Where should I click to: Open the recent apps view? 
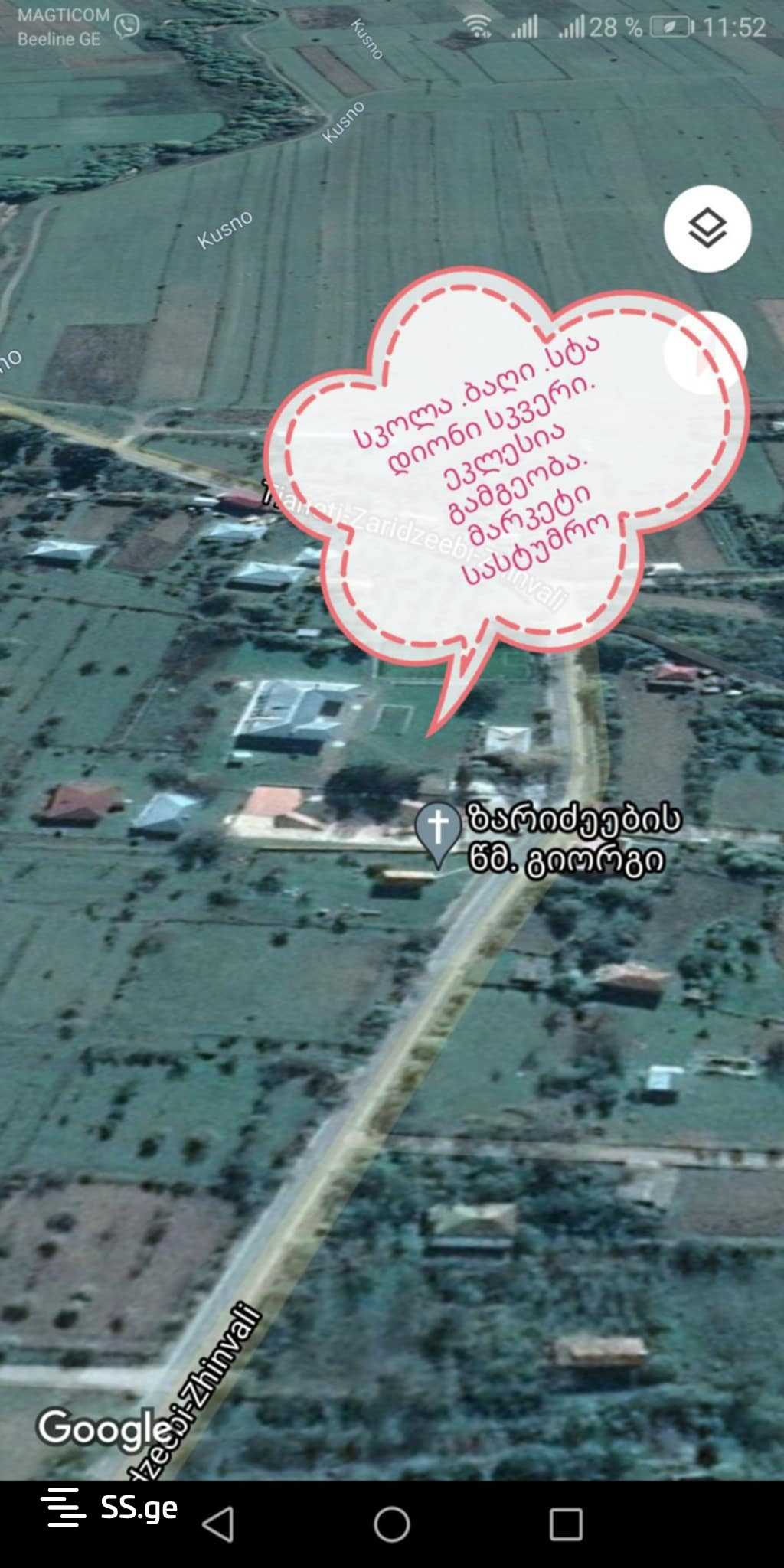tap(566, 1524)
